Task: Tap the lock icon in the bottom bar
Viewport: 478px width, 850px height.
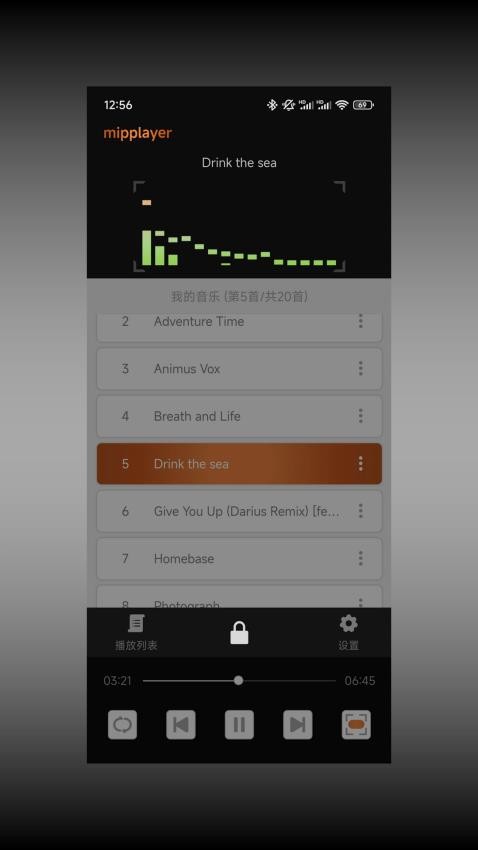Action: click(239, 633)
